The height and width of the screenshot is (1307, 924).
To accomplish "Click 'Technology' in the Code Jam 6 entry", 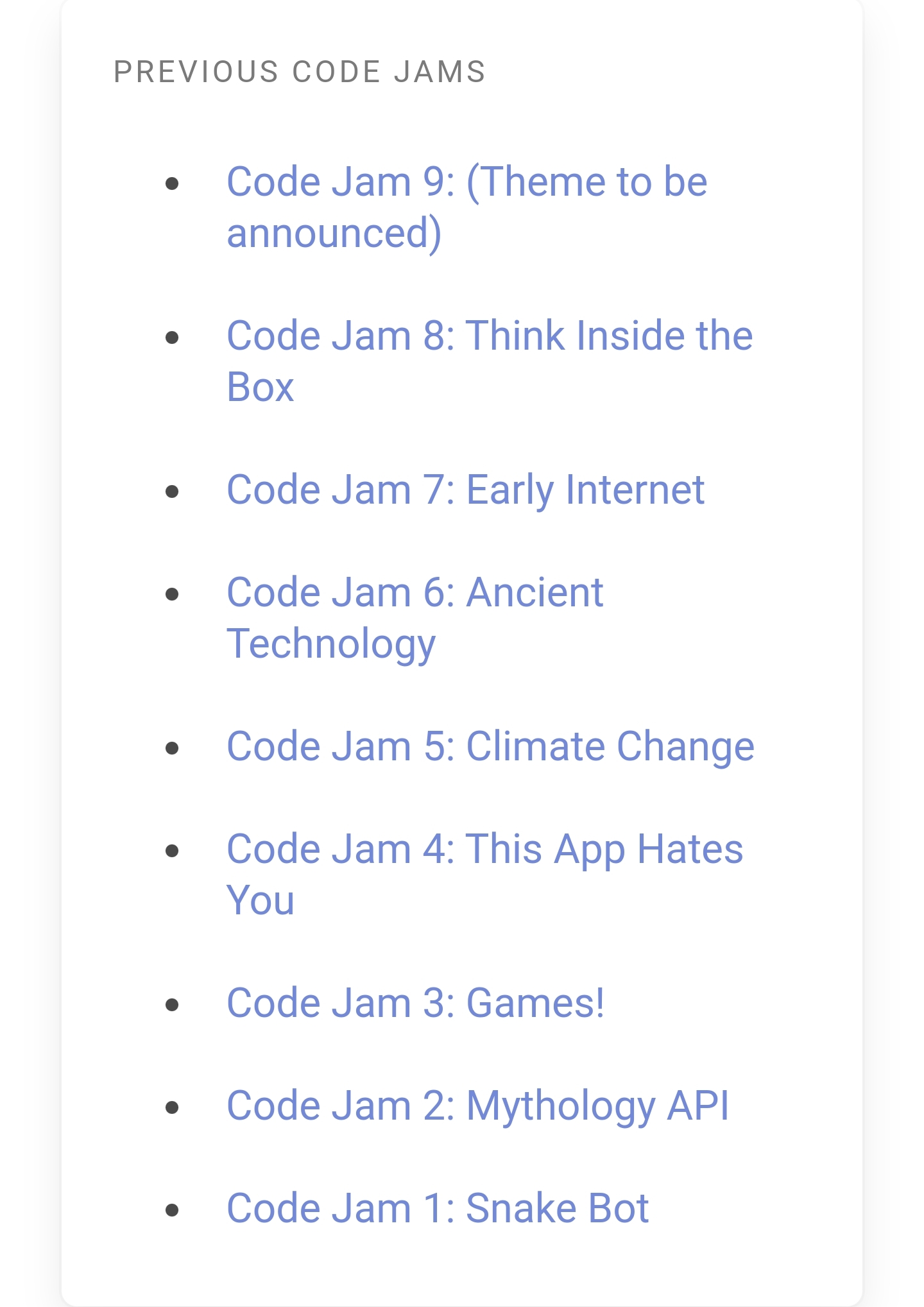I will (330, 643).
